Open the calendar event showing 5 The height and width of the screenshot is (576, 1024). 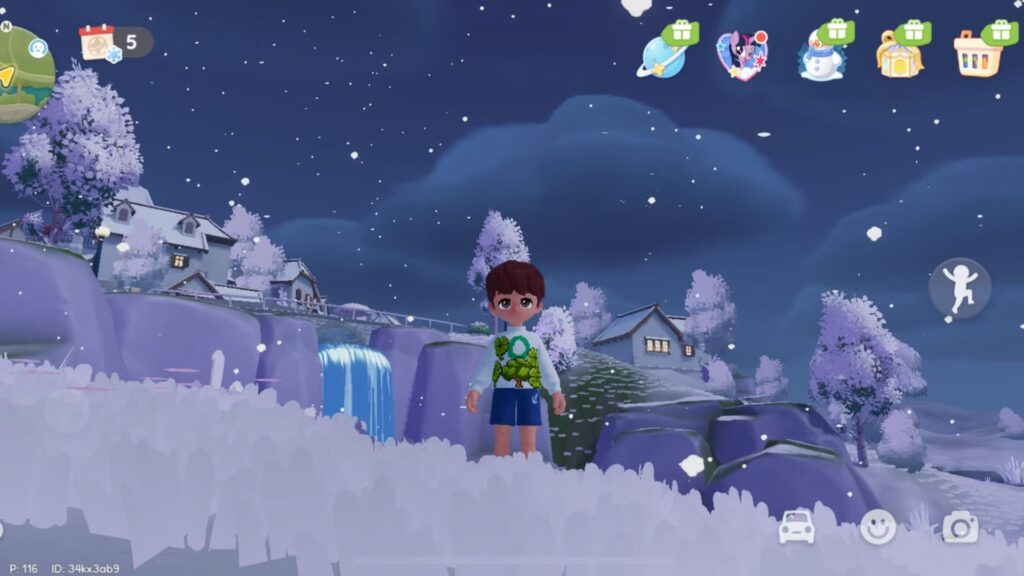(100, 43)
